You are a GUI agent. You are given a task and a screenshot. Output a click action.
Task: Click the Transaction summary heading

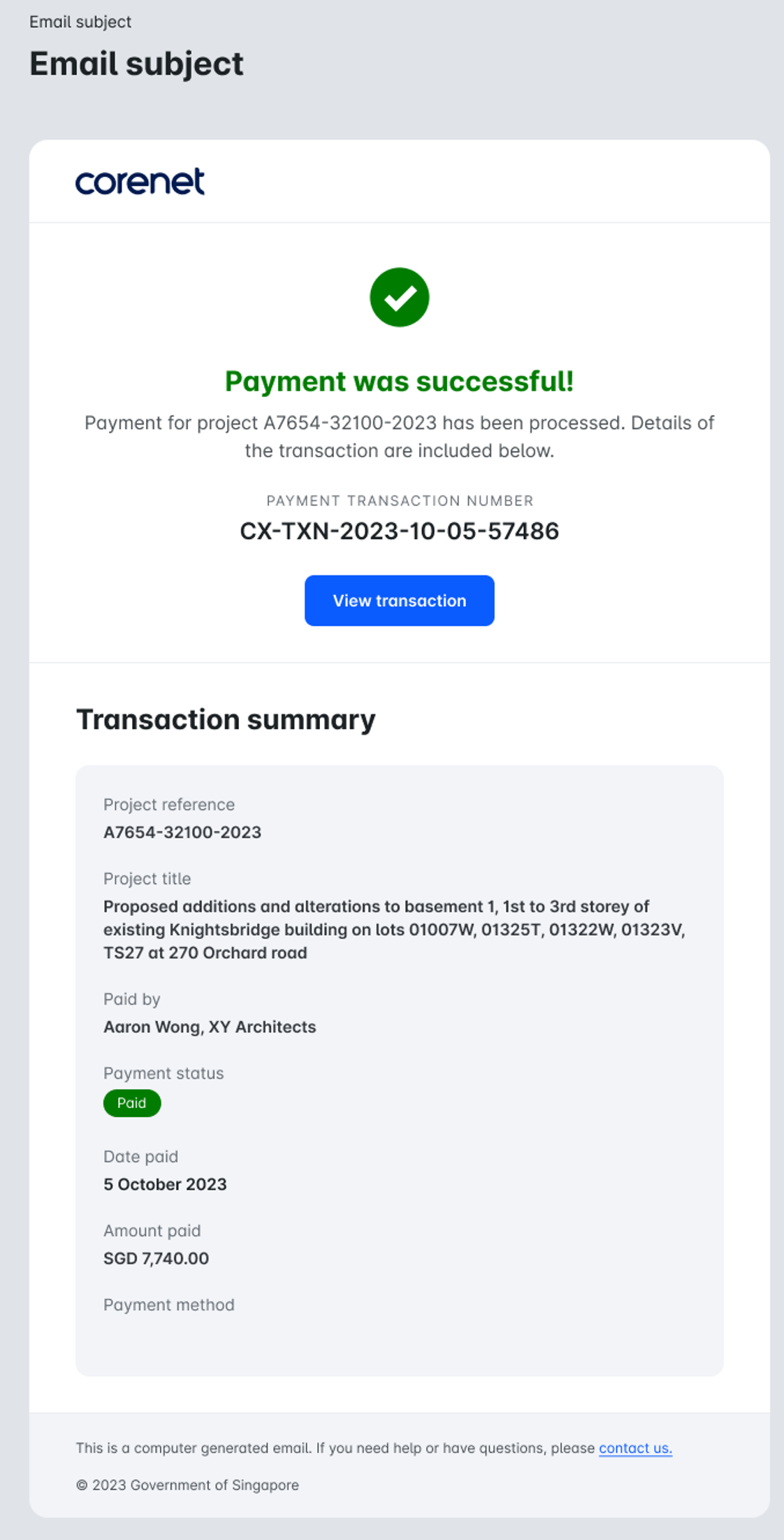click(226, 719)
